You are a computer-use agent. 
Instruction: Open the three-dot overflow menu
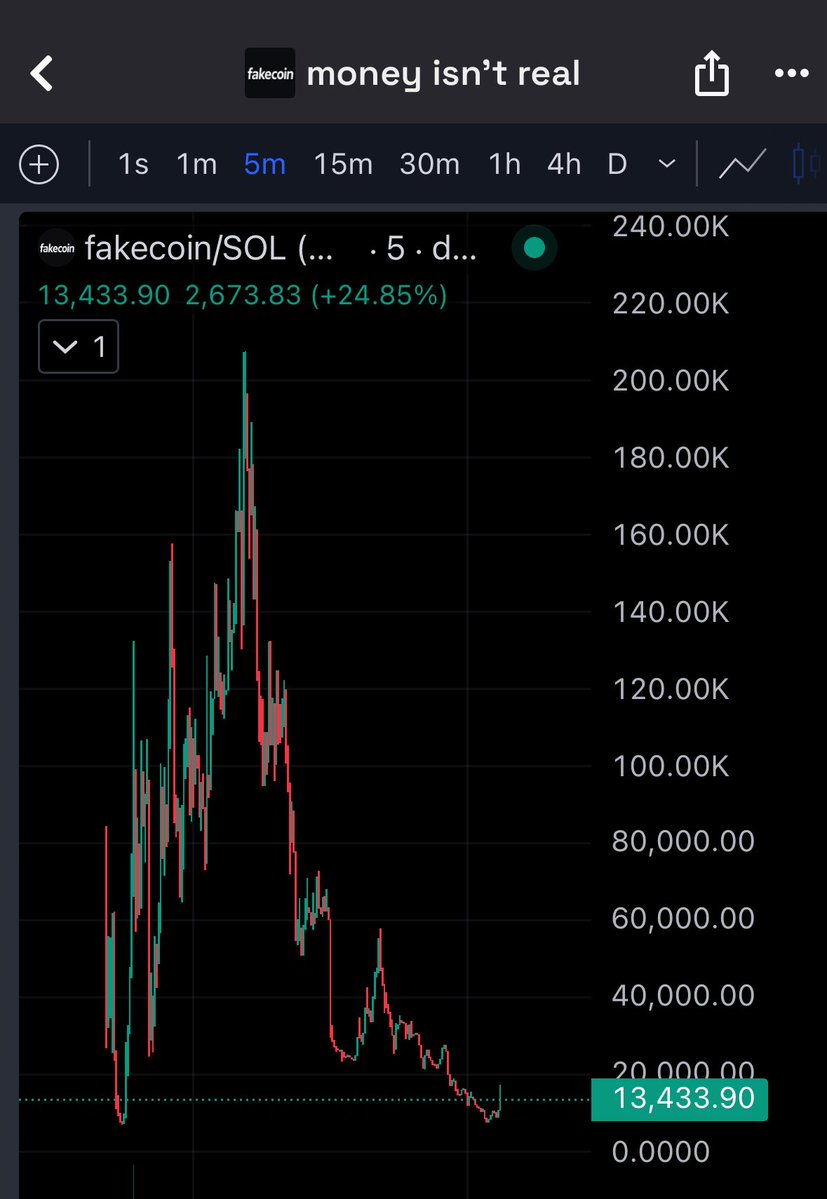(792, 74)
